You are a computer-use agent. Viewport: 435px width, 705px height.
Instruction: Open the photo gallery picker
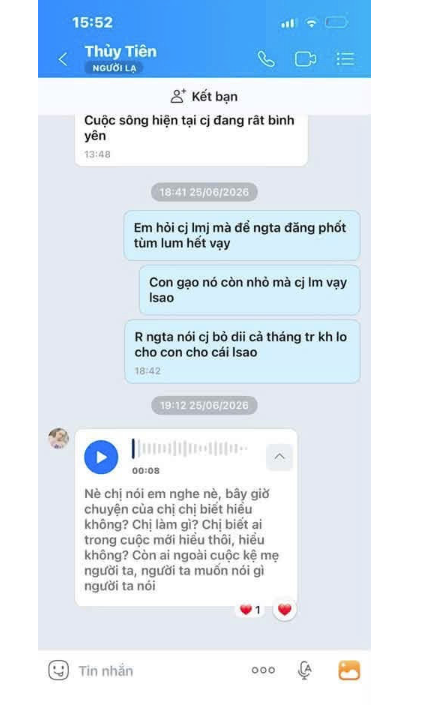[349, 670]
